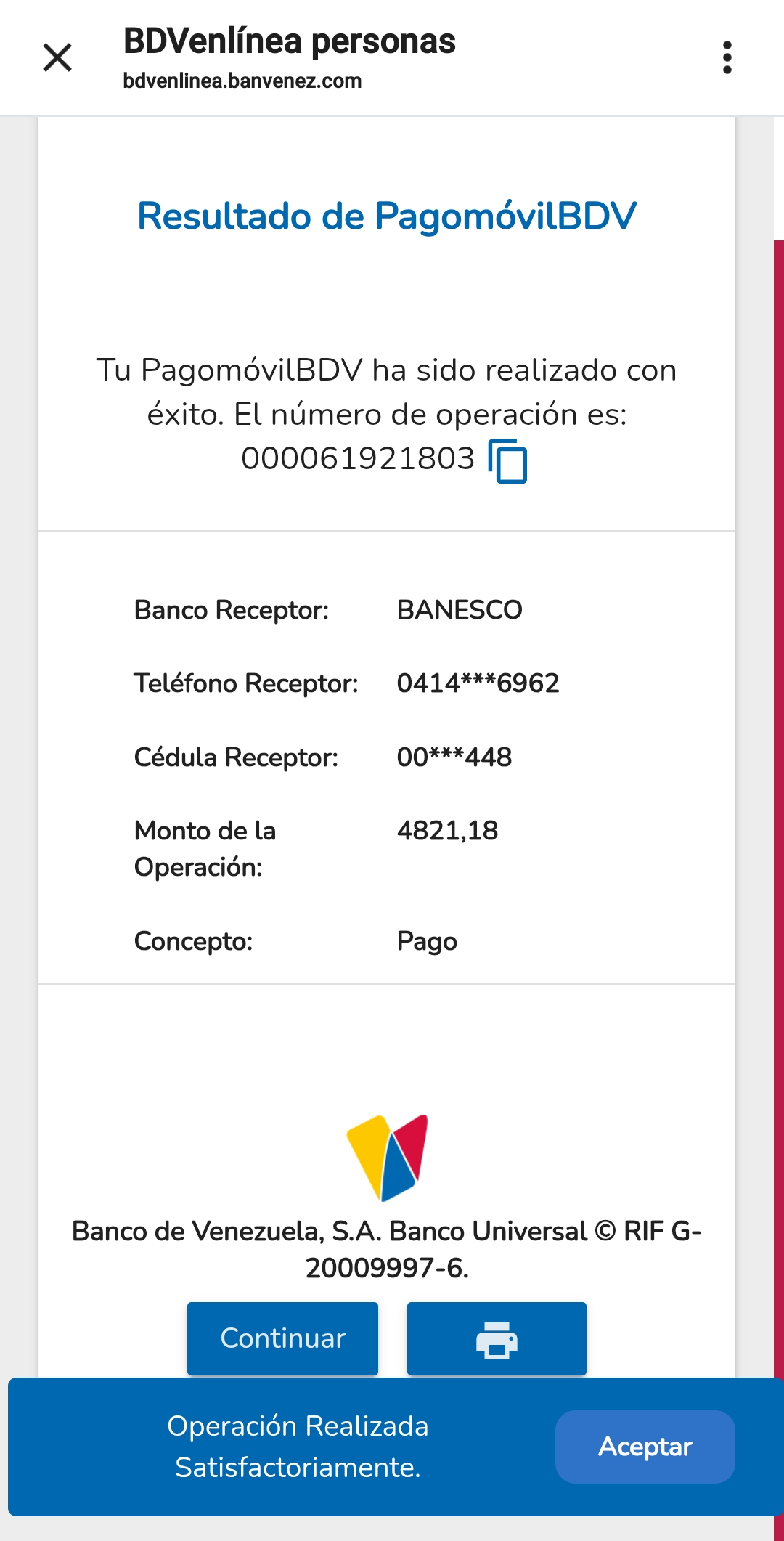Close the BDVenlínea browser tab

tap(57, 57)
